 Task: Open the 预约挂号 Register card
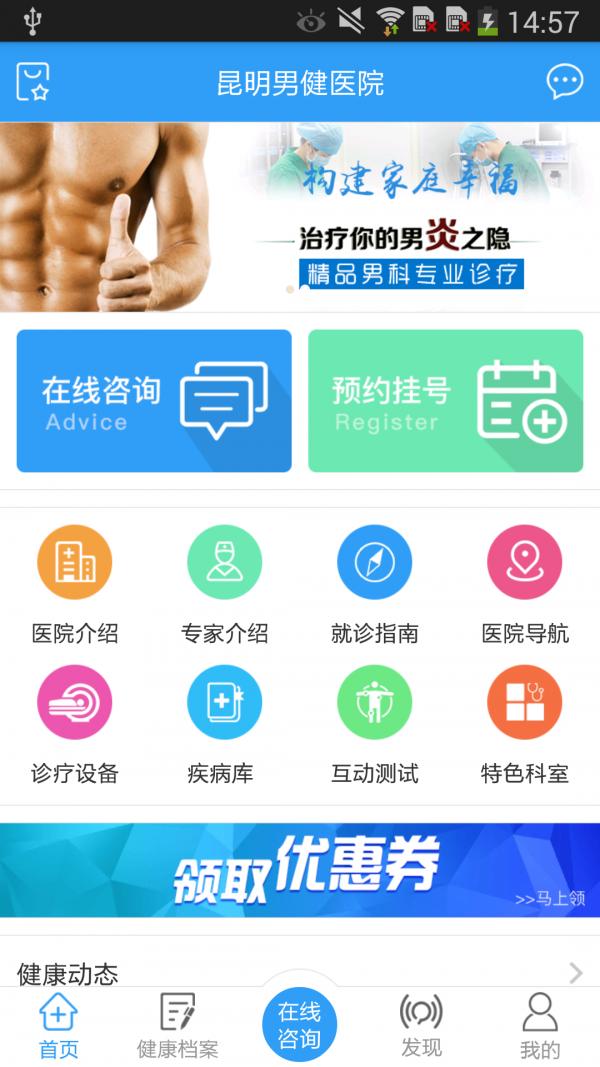coord(445,401)
